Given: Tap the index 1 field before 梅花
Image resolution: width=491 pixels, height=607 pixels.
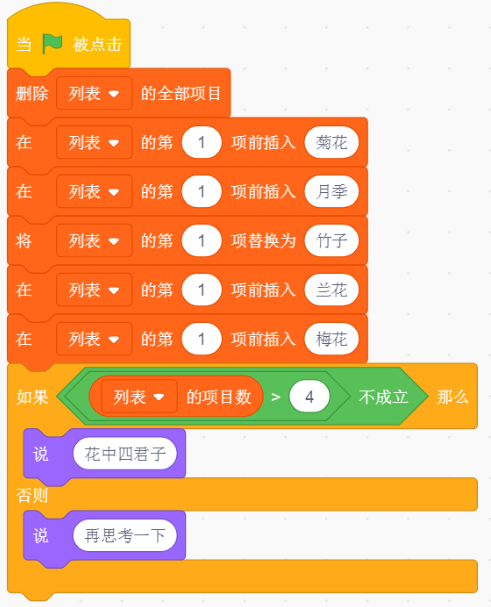Looking at the screenshot, I should click(201, 339).
